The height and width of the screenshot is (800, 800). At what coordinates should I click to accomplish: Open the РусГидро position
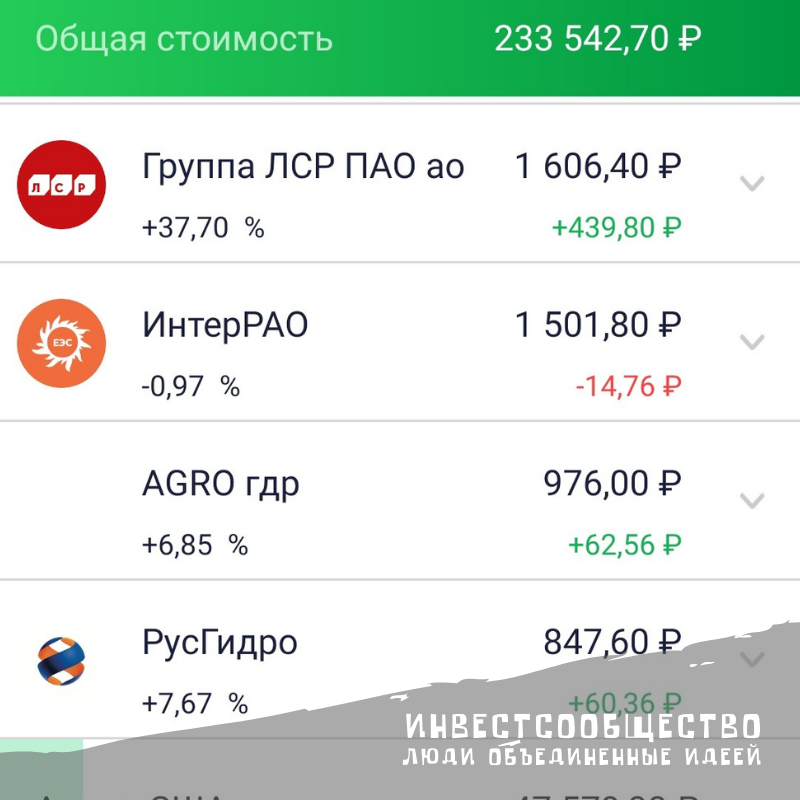220,643
